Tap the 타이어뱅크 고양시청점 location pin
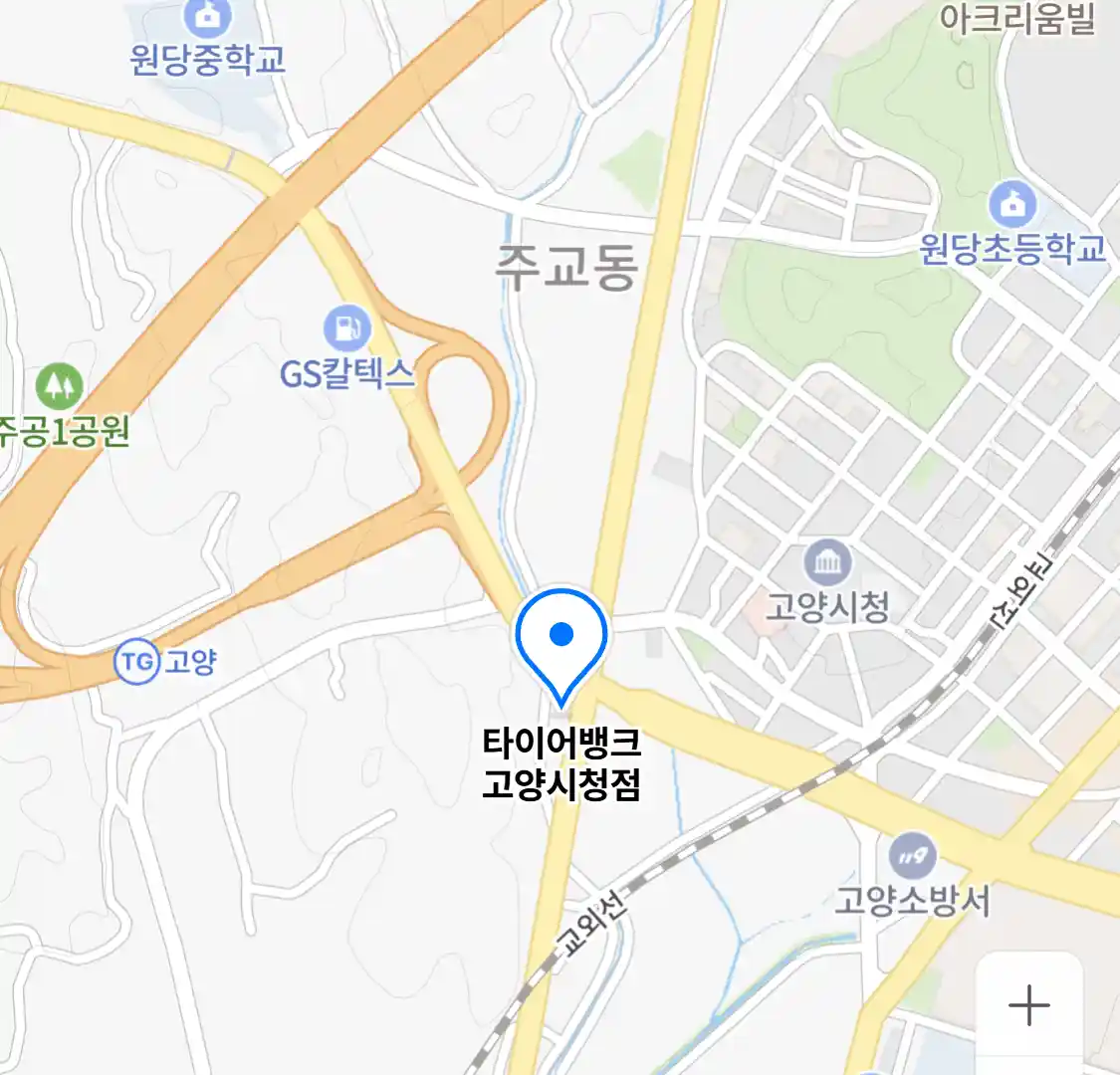Screen dimensions: 1120x1075 (x=561, y=639)
